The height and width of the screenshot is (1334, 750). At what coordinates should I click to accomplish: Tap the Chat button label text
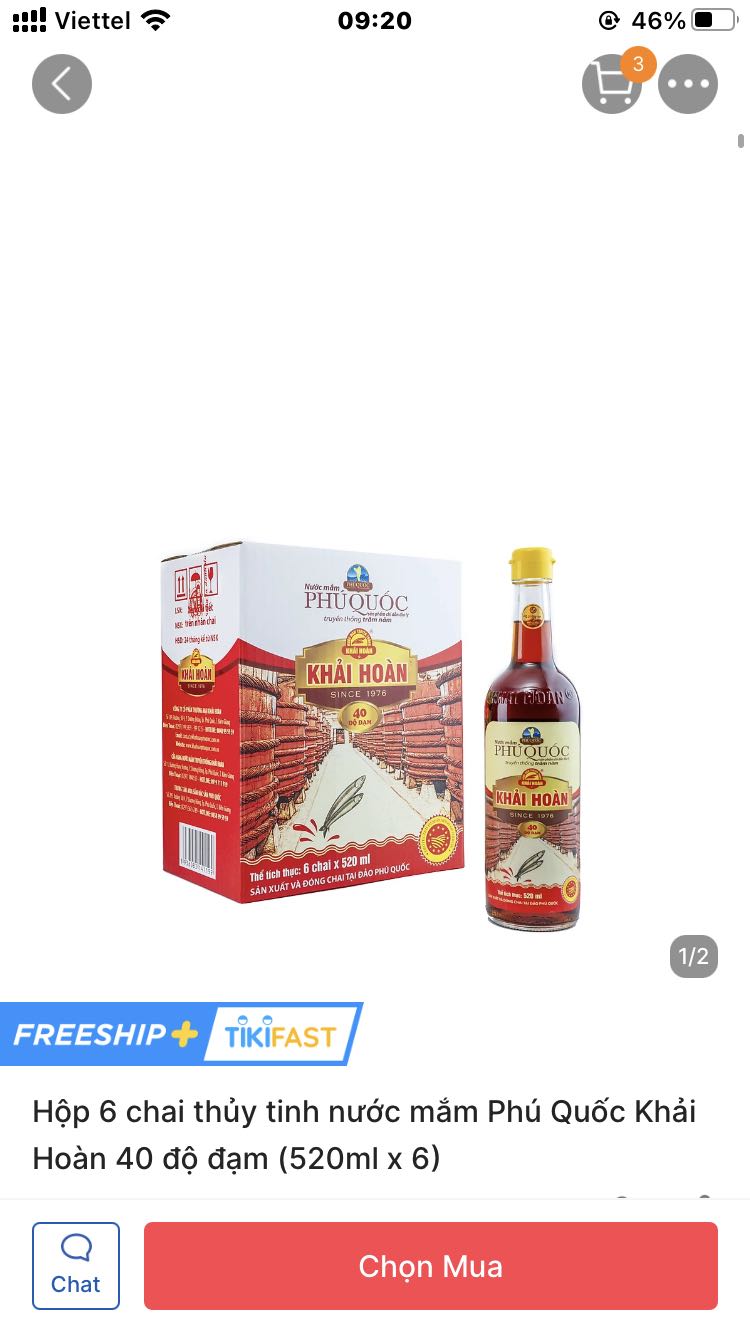[x=76, y=1283]
